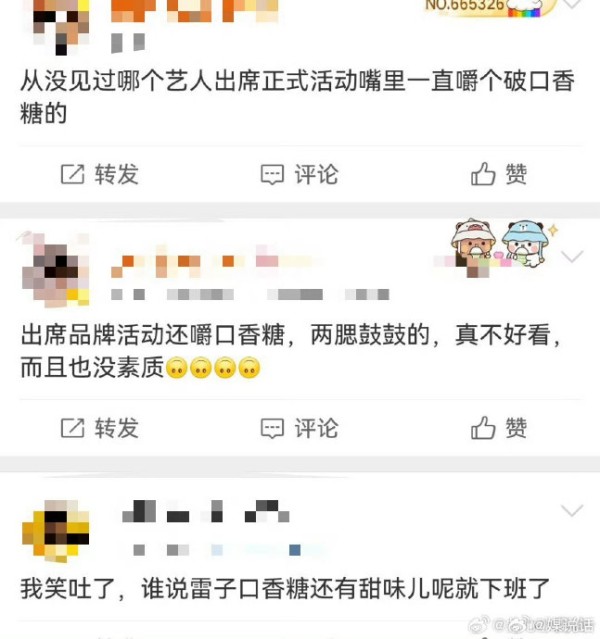Image resolution: width=600 pixels, height=639 pixels.
Task: Expand the chevron menu on the 我笑吐了 post
Action: pos(572,511)
